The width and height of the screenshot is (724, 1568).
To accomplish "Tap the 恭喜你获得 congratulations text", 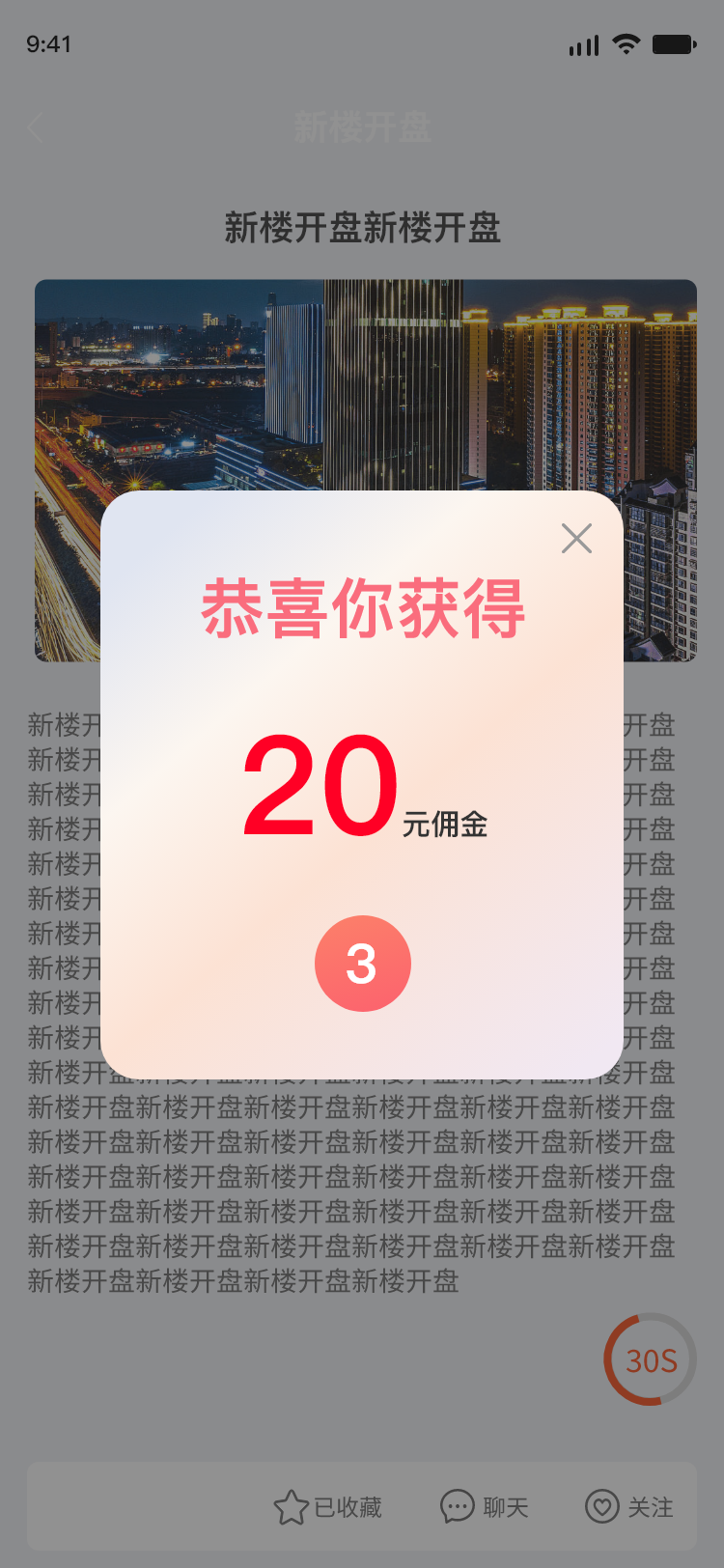I will click(363, 610).
